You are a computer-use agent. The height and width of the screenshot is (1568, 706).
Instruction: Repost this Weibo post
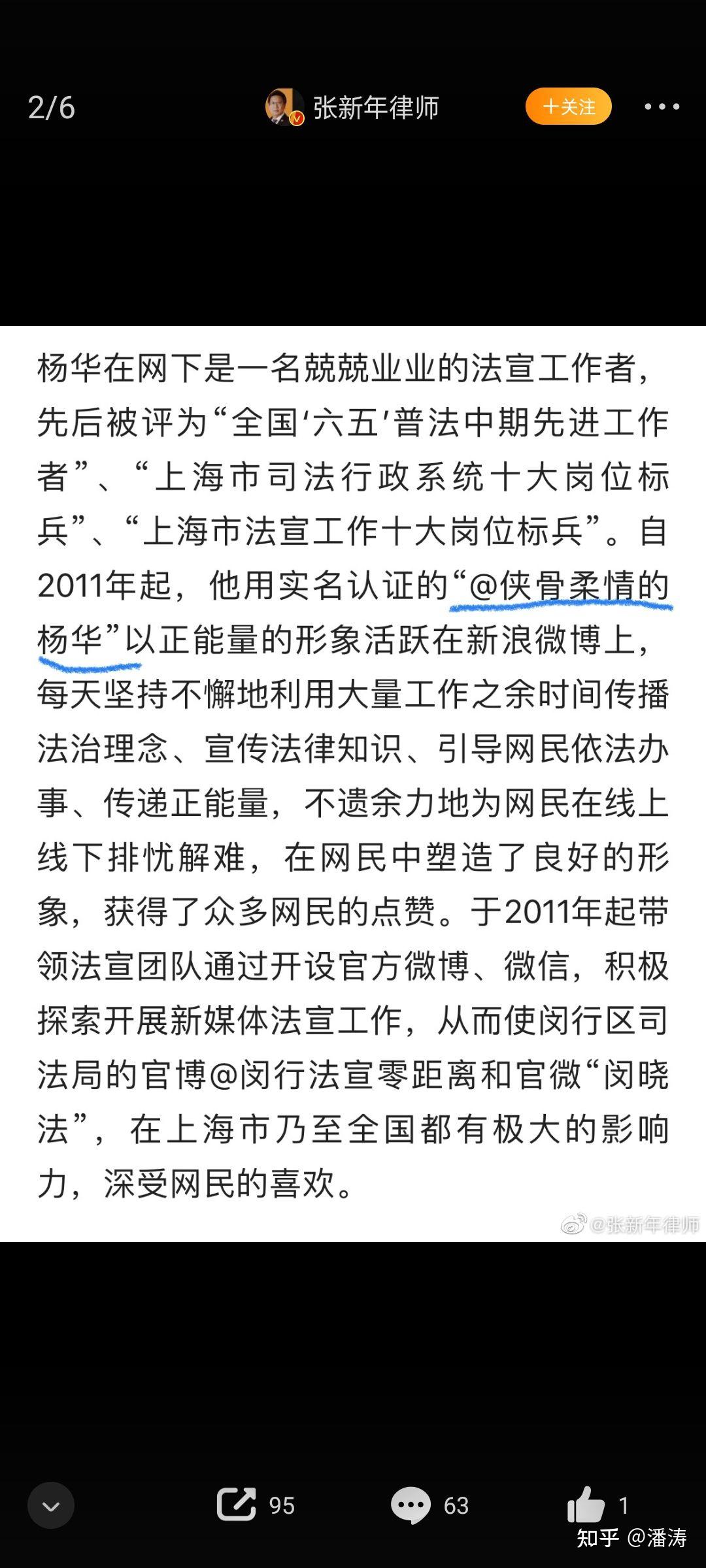[x=237, y=1504]
